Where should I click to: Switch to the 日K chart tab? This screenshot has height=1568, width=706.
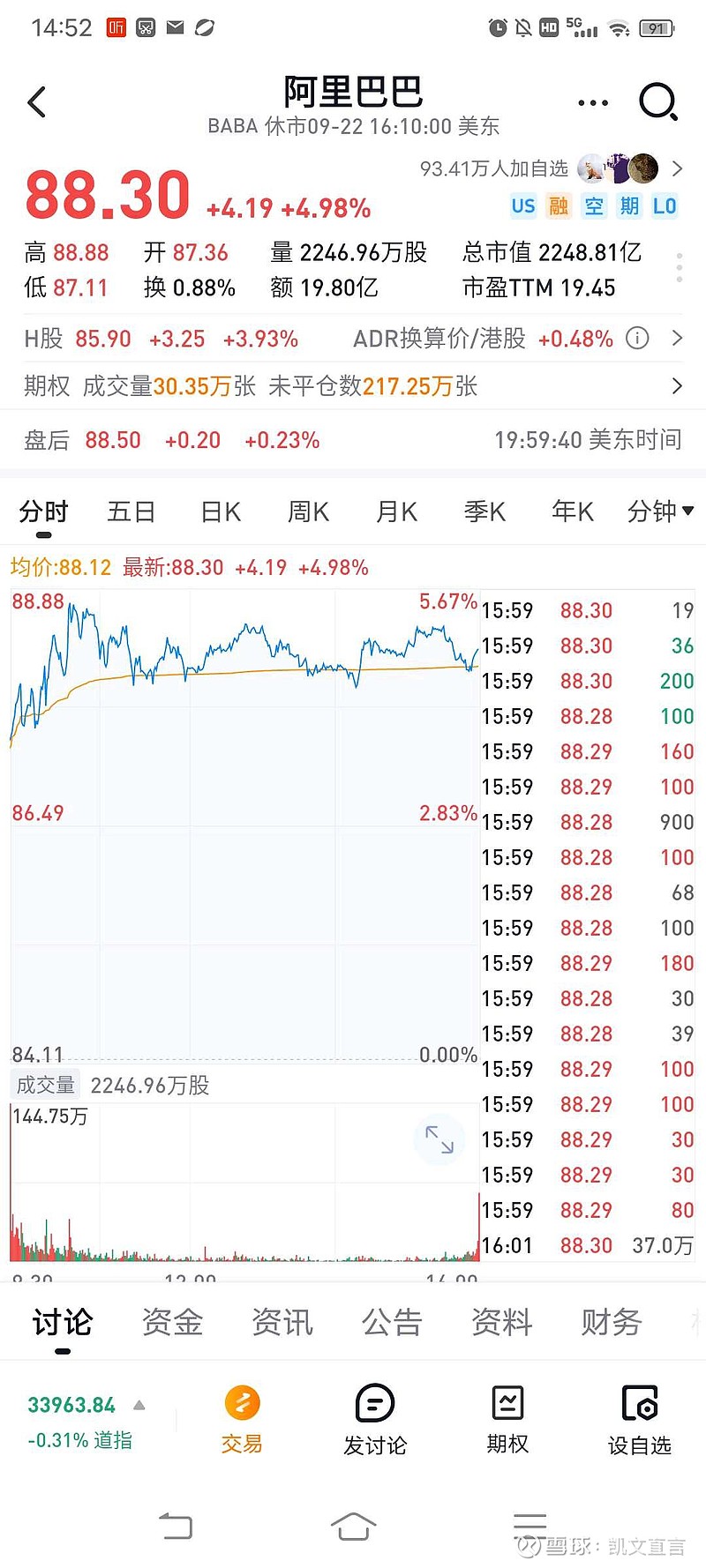(219, 511)
